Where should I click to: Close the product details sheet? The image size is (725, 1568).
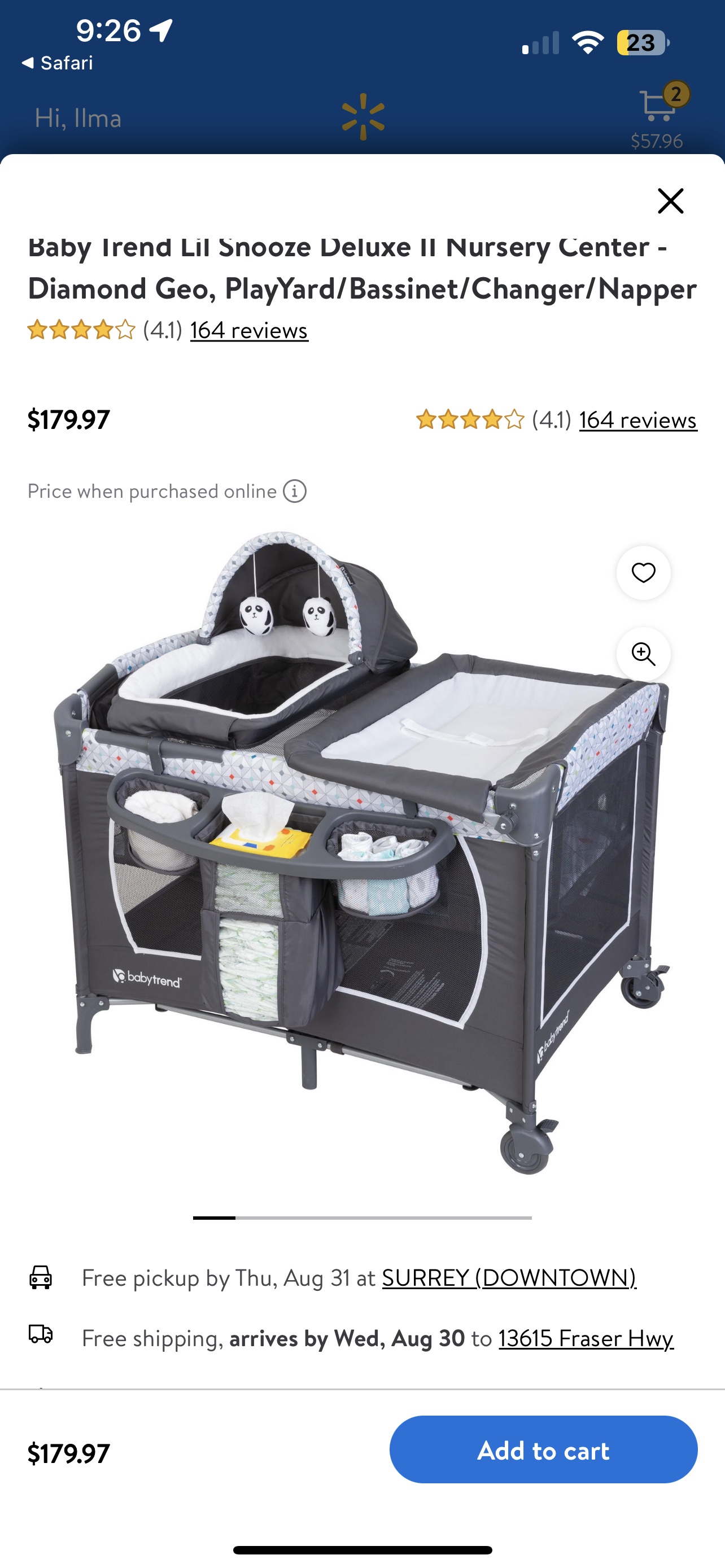[x=670, y=201]
